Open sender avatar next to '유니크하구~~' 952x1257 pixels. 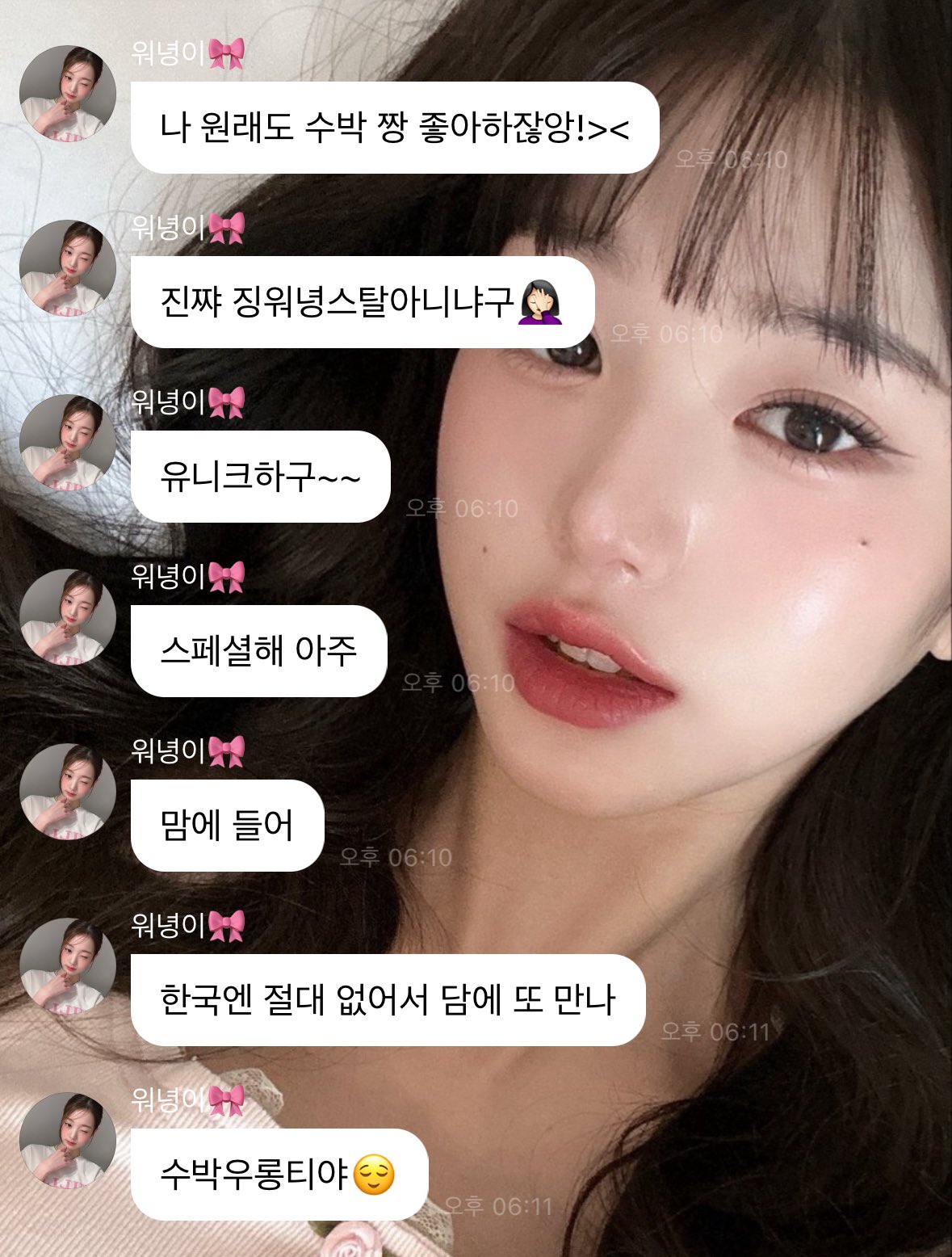click(x=68, y=442)
